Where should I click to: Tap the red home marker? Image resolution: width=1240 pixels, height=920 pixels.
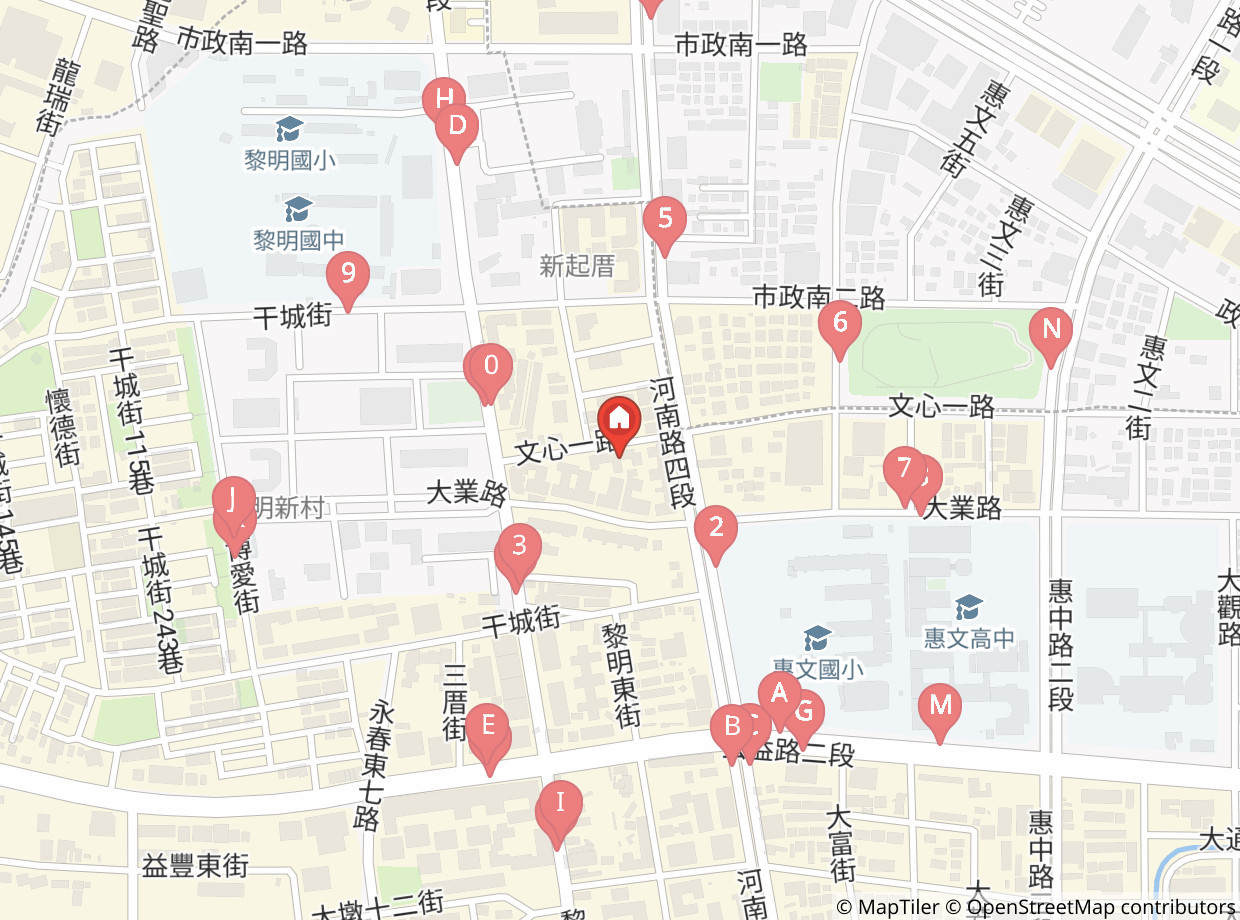click(x=619, y=418)
